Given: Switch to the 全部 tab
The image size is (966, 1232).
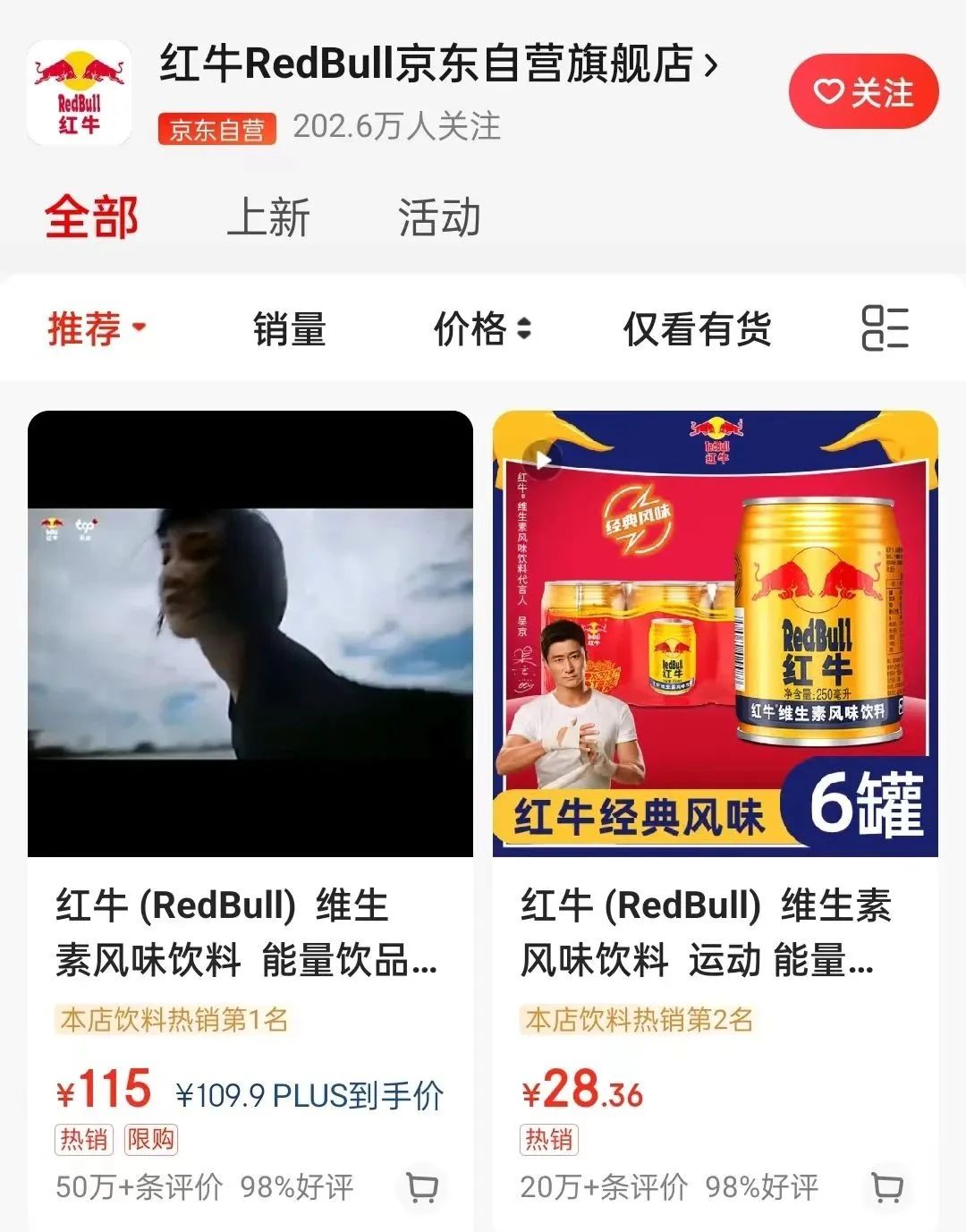Looking at the screenshot, I should 91,217.
